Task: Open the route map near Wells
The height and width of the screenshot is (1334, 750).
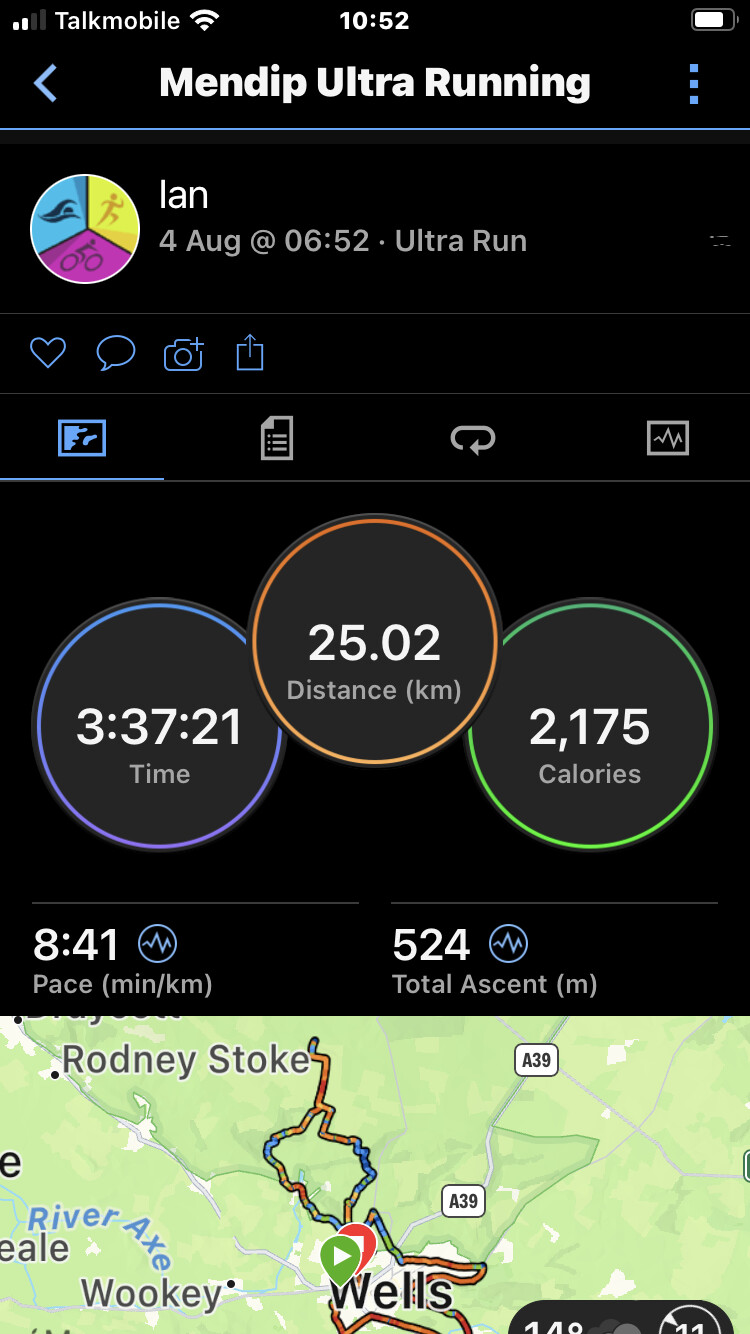Action: [375, 1175]
